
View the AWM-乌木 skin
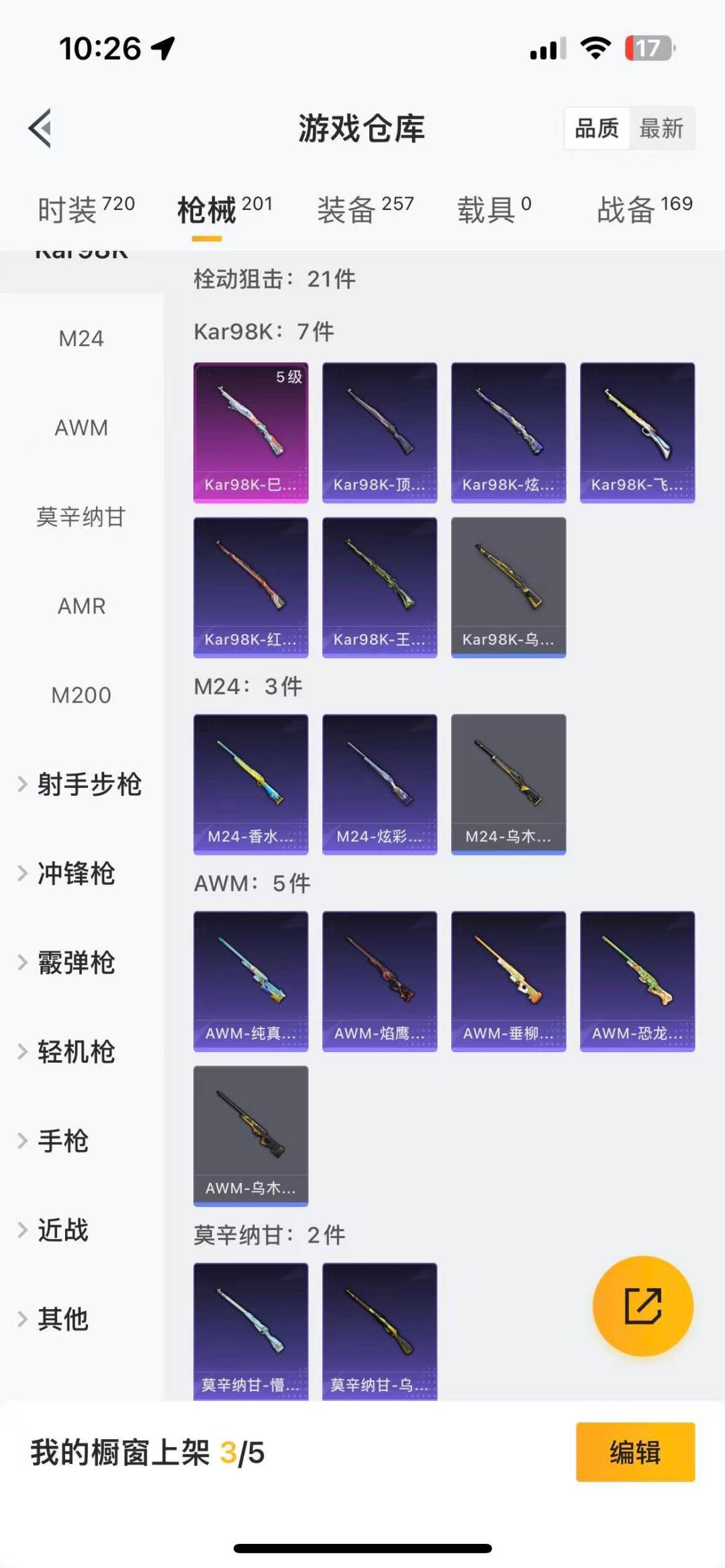(x=251, y=1135)
